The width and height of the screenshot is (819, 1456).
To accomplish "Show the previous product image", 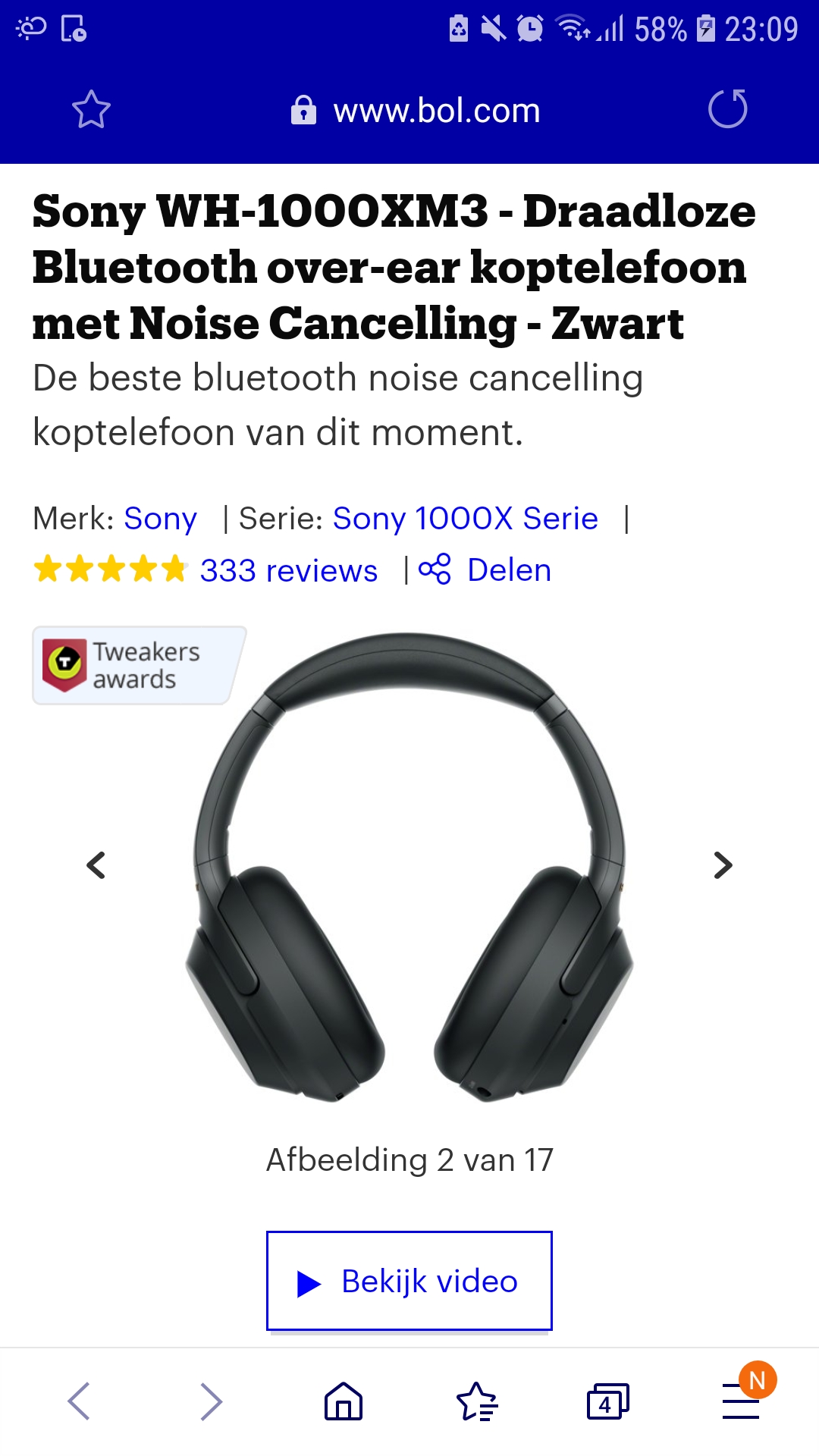I will click(x=96, y=865).
